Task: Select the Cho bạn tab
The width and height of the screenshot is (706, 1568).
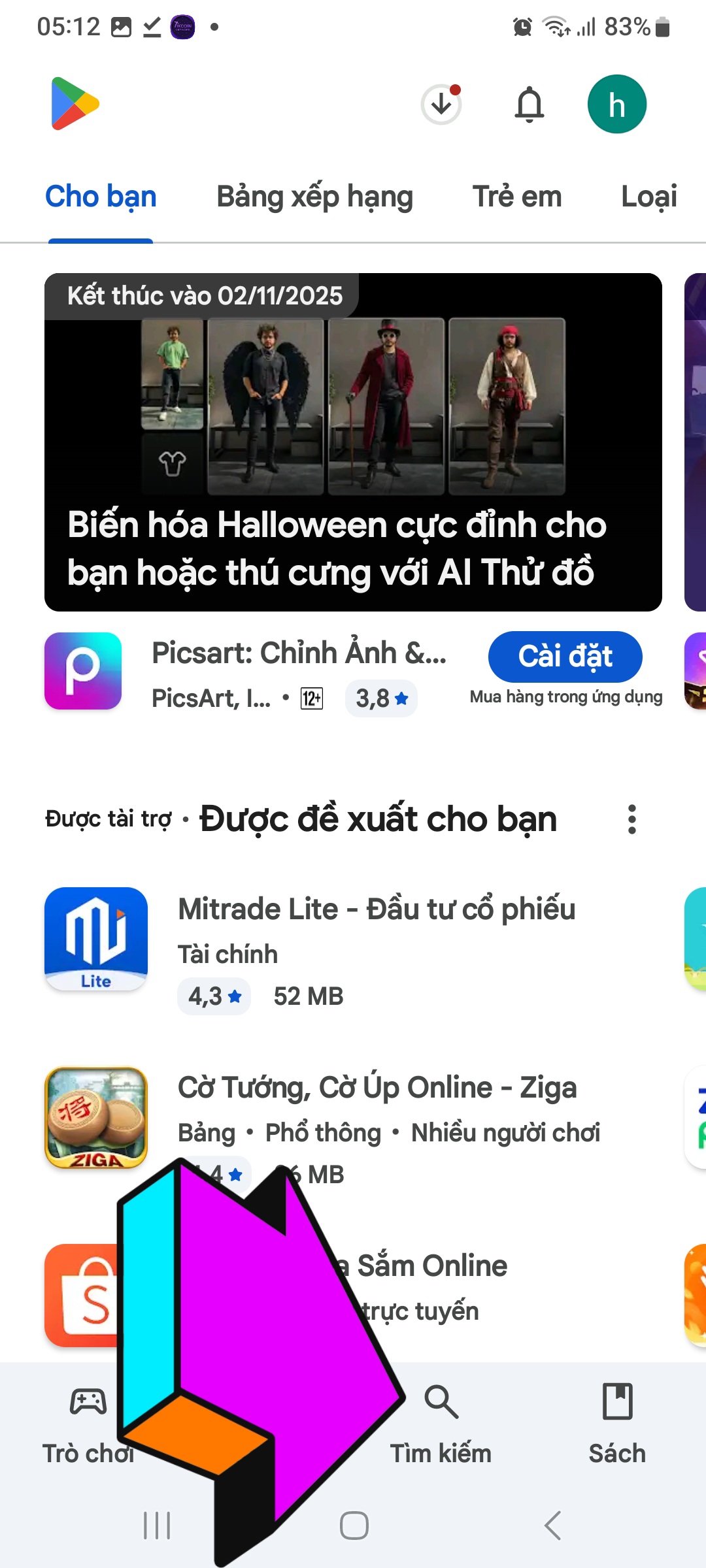Action: (101, 197)
